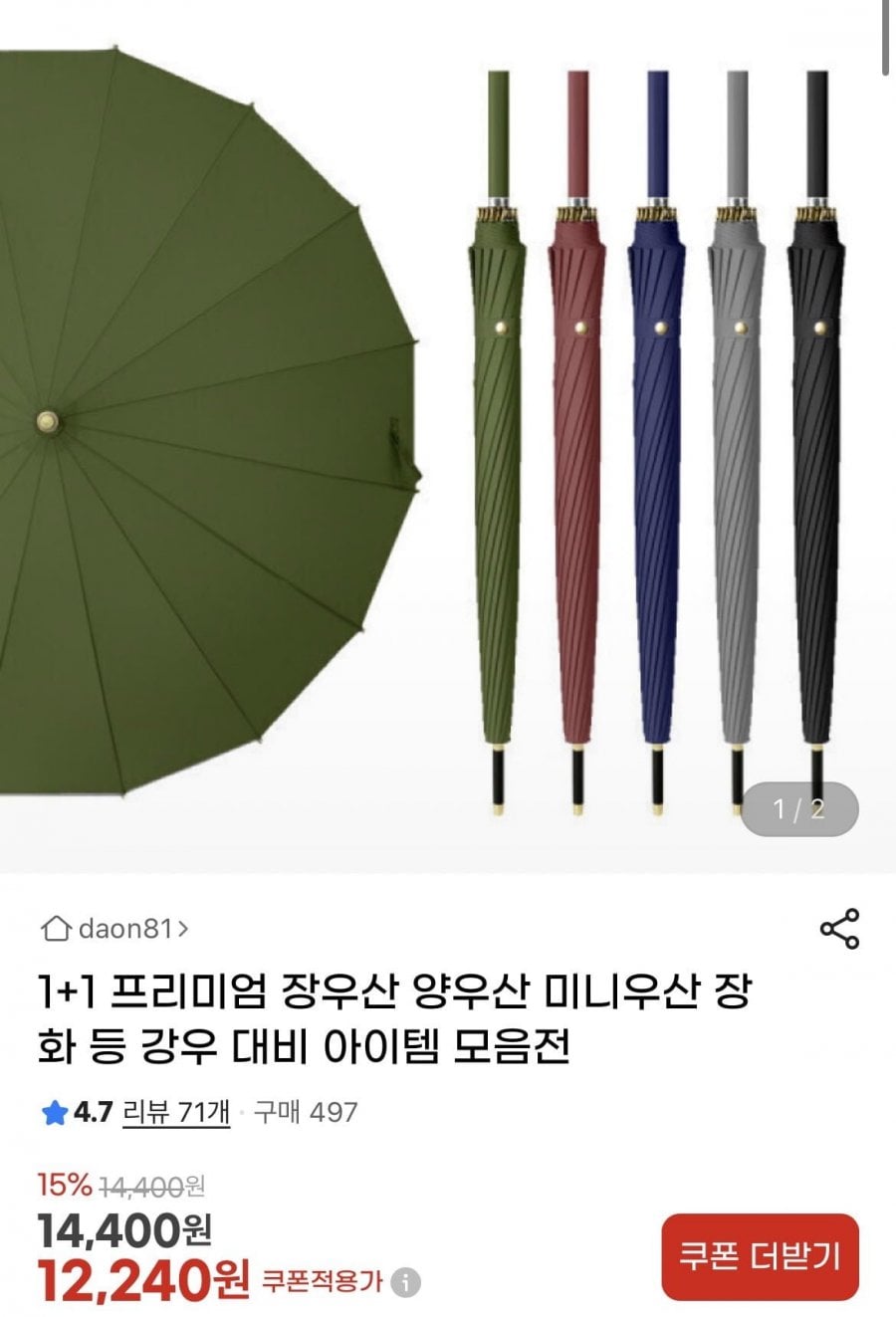Open the daon81 seller store link

point(114,929)
